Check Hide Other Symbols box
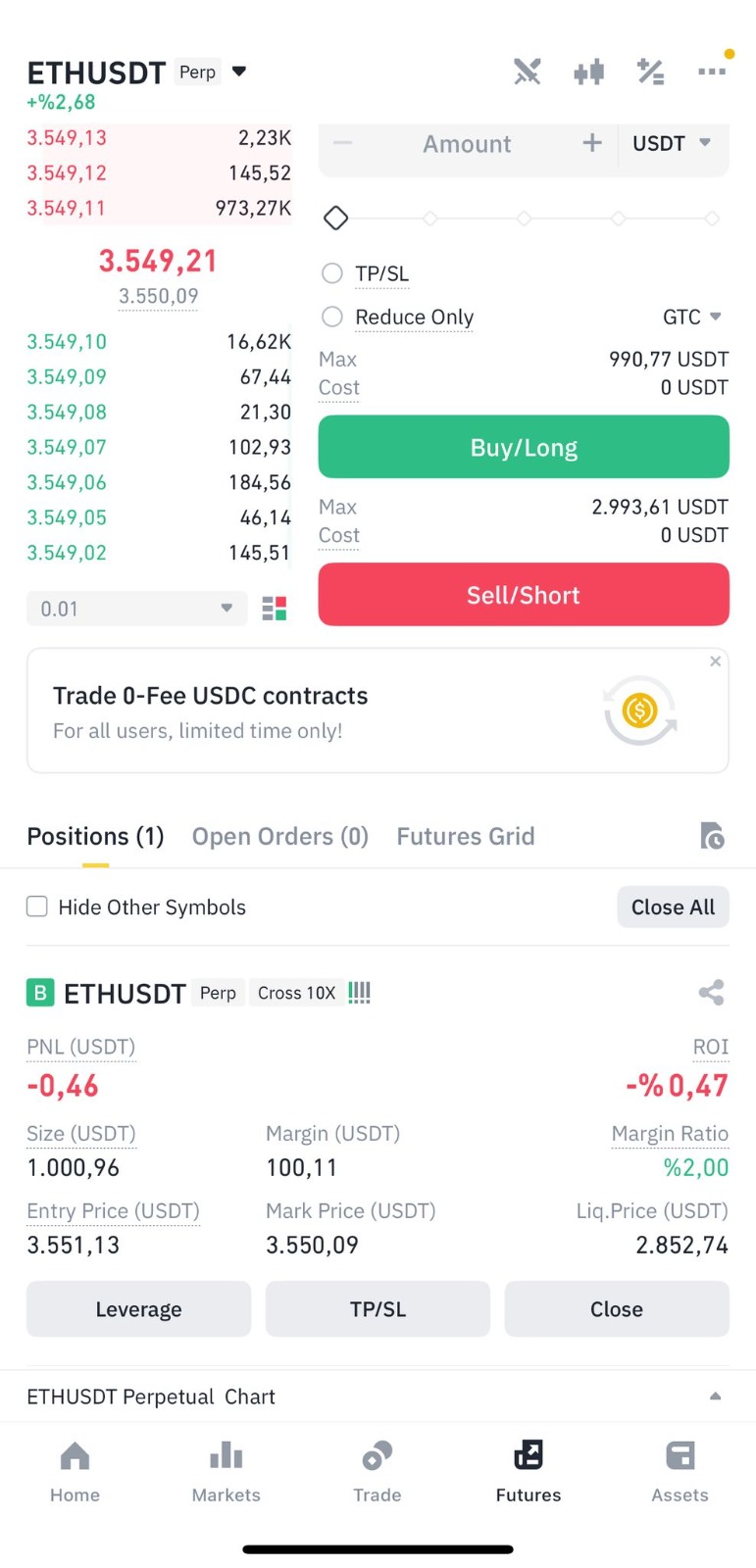Screen dimensions: 756x1568 [37, 906]
